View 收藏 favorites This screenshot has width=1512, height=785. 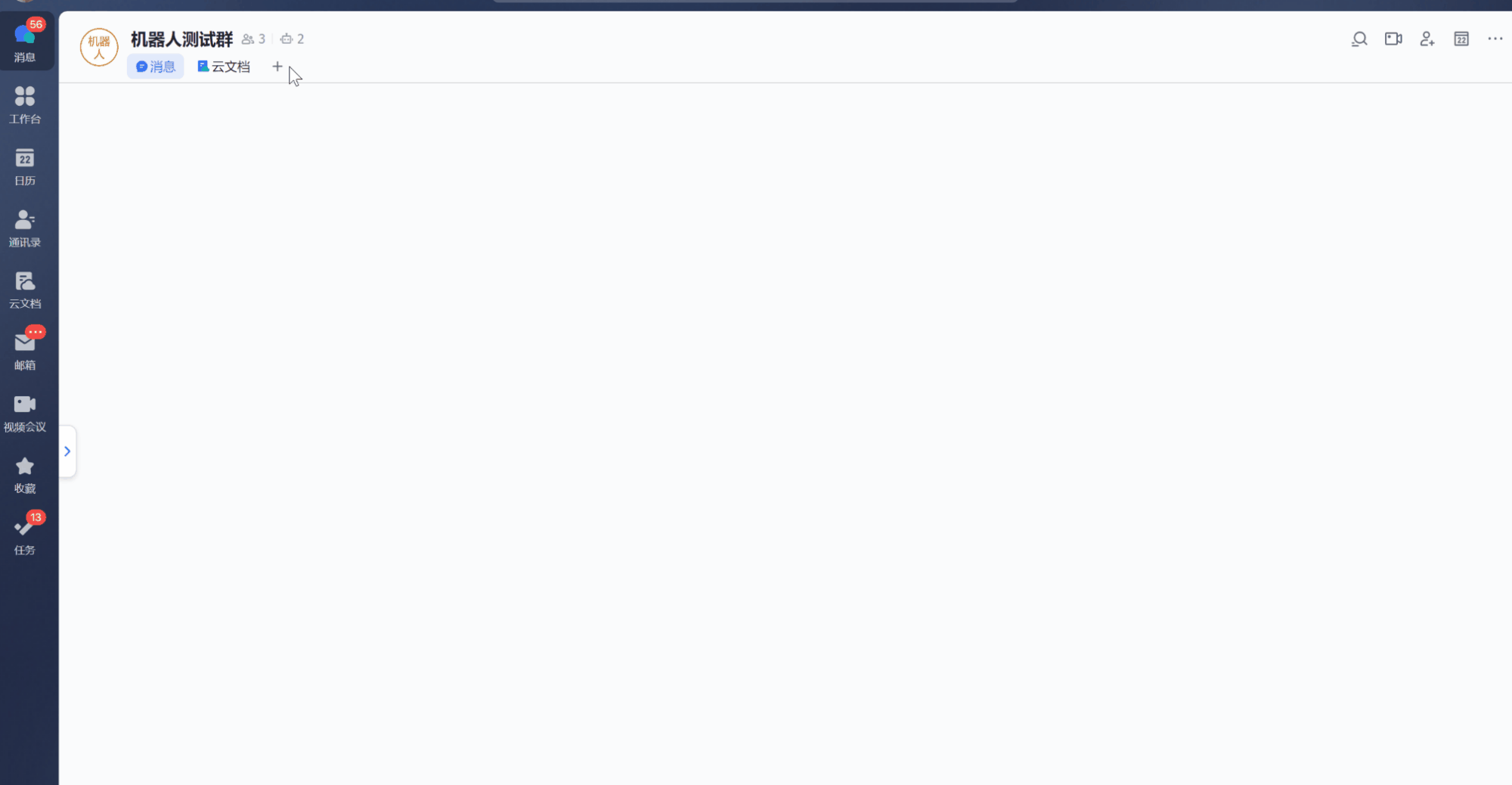coord(25,474)
